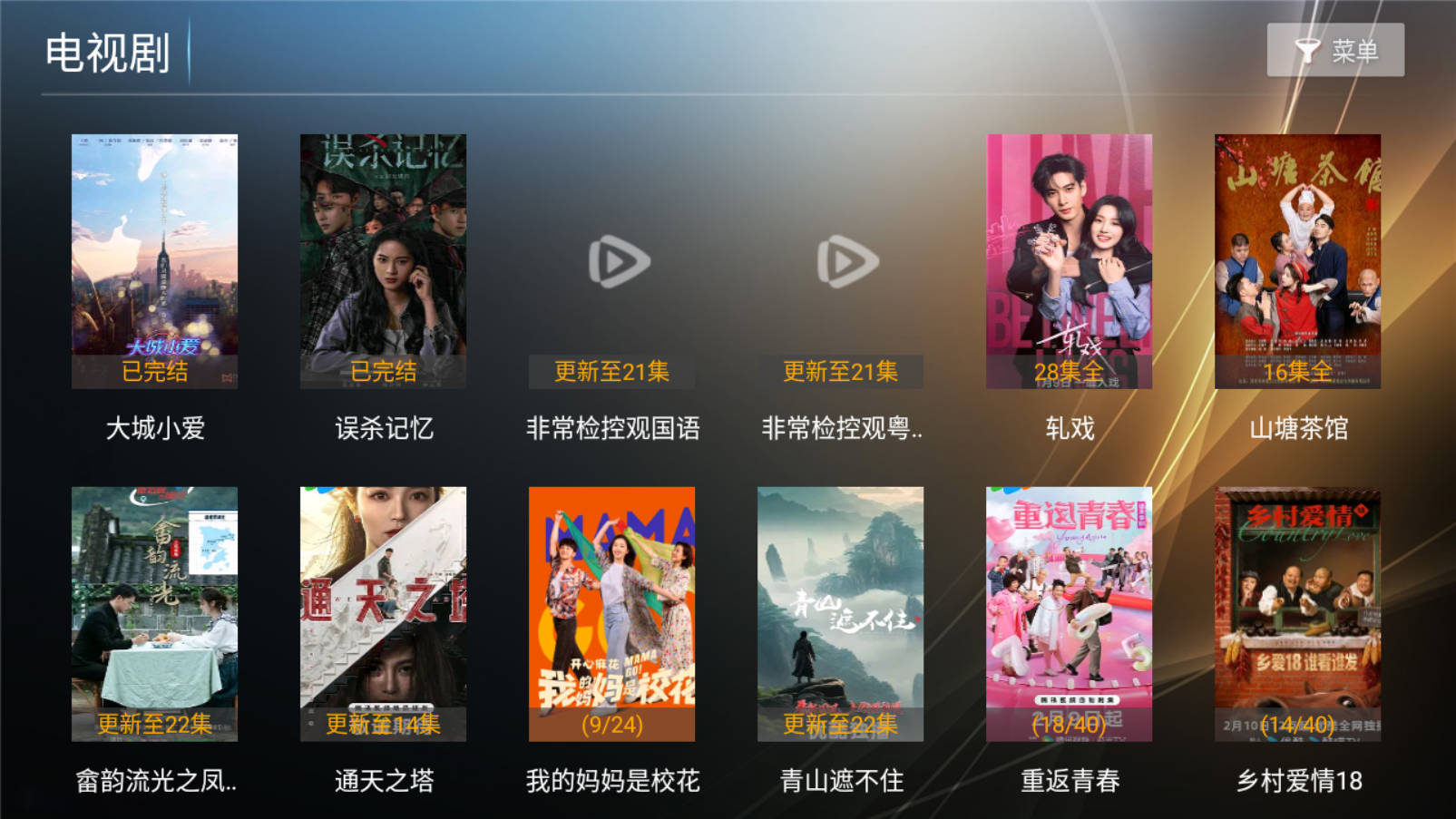Open the drama 轧戏
Viewport: 1456px width, 819px height.
point(1069,261)
